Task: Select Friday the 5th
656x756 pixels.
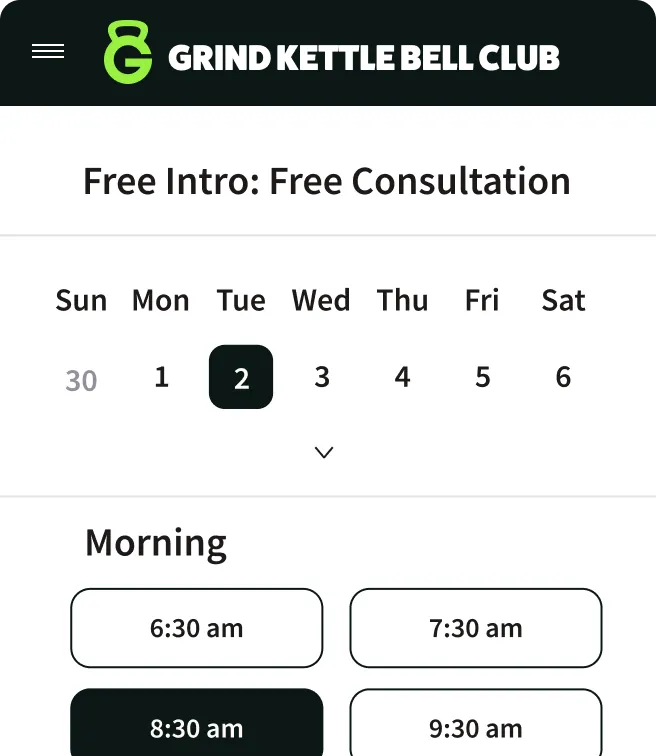Action: coord(482,377)
